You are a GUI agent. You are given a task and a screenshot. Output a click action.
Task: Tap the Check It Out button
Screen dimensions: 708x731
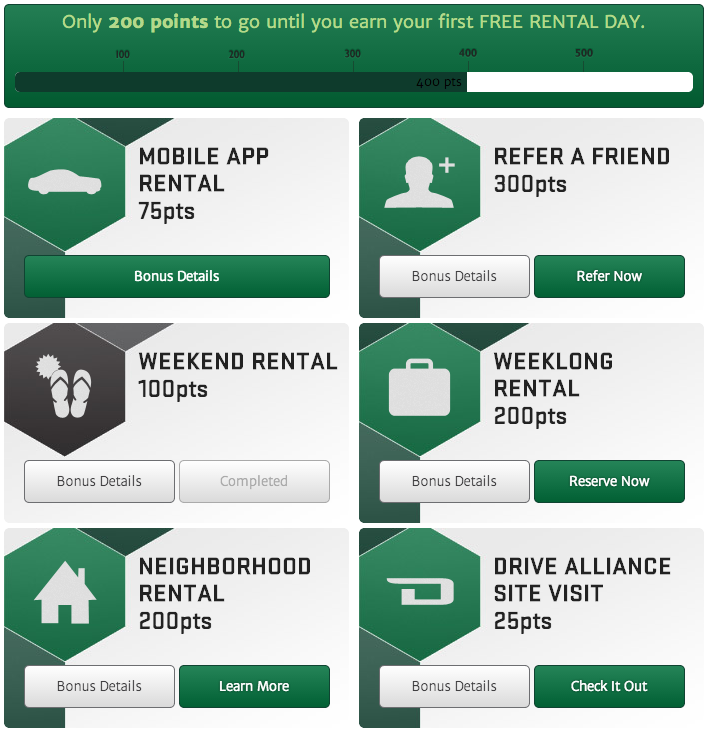(x=609, y=686)
